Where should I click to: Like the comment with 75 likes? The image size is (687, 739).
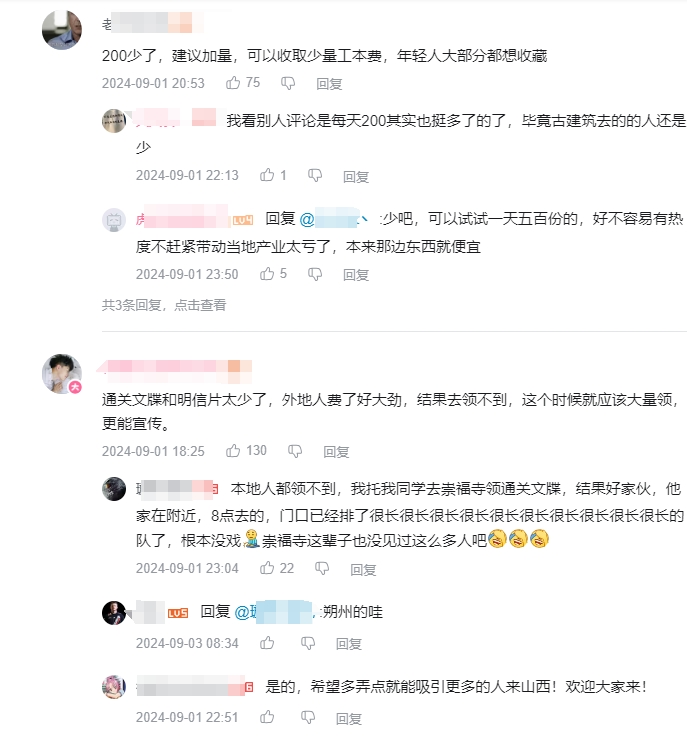[x=233, y=83]
